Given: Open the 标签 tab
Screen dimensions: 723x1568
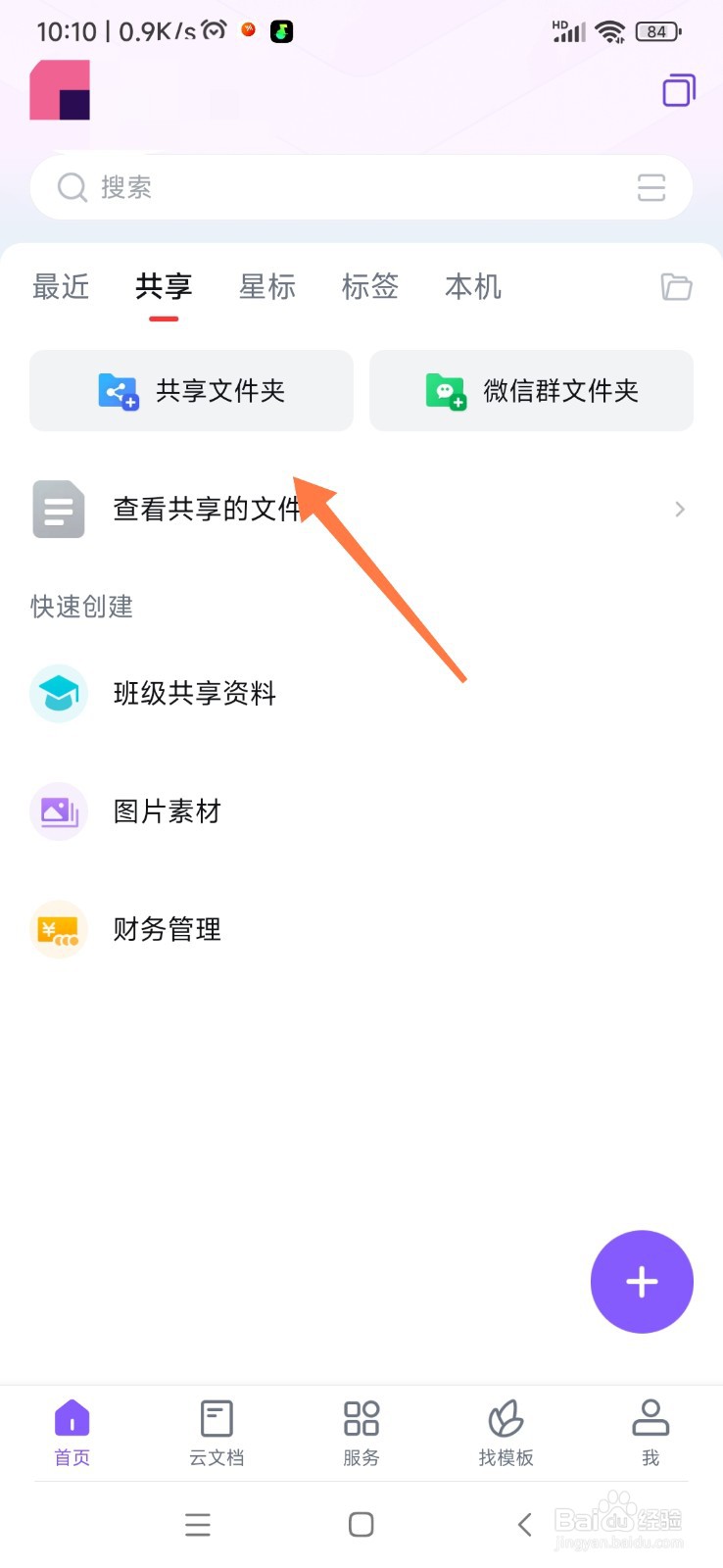Looking at the screenshot, I should [x=370, y=286].
